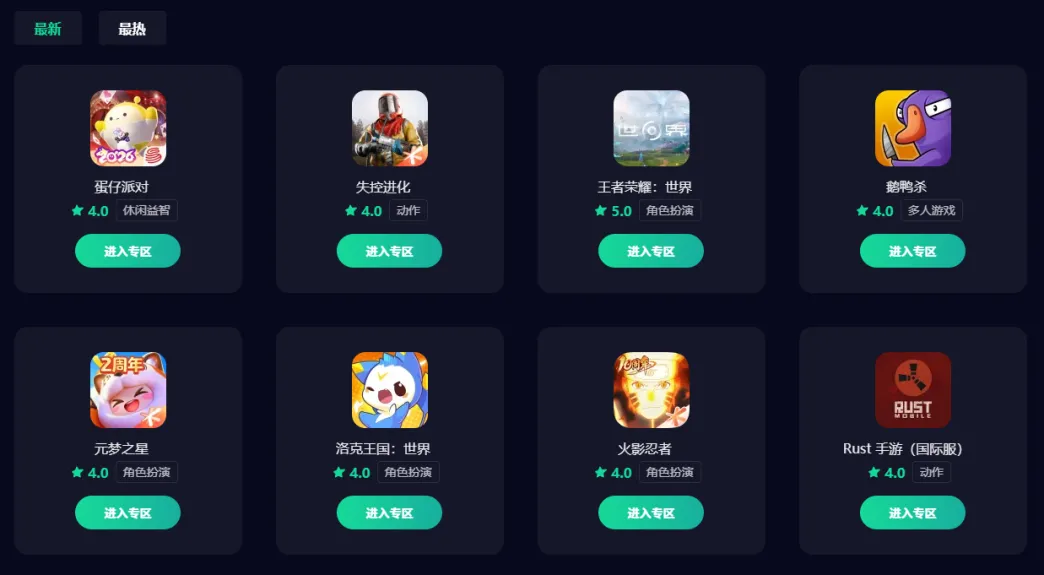Select the 王者荣耀：世界 game icon
Screen dimensions: 1044x575
point(651,128)
